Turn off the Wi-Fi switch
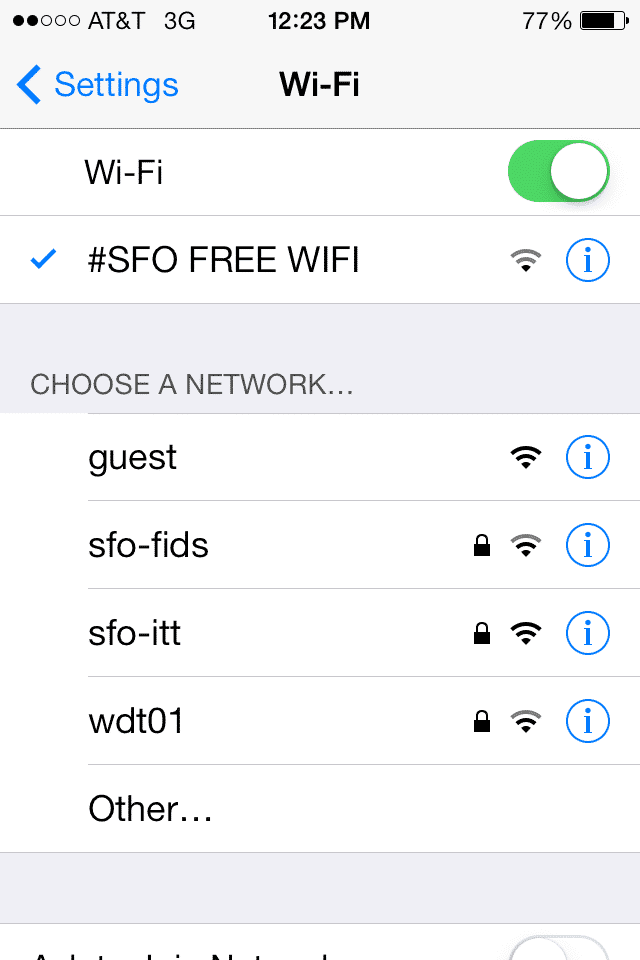The image size is (640, 960). pyautogui.click(x=558, y=171)
